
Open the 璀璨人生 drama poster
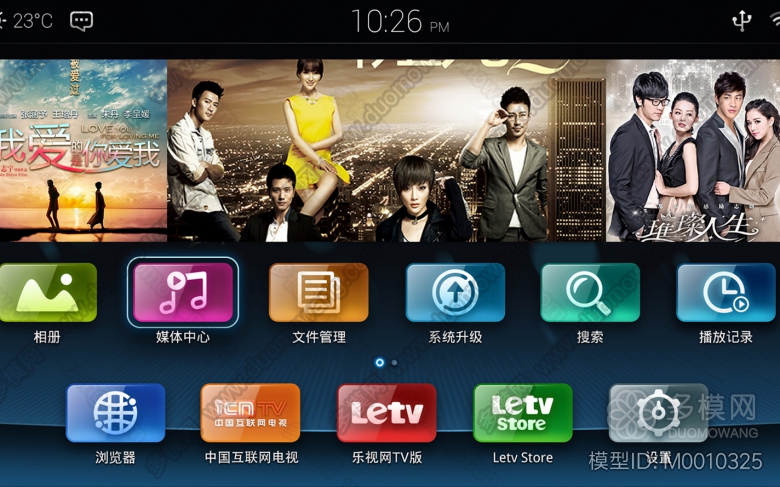(x=693, y=150)
